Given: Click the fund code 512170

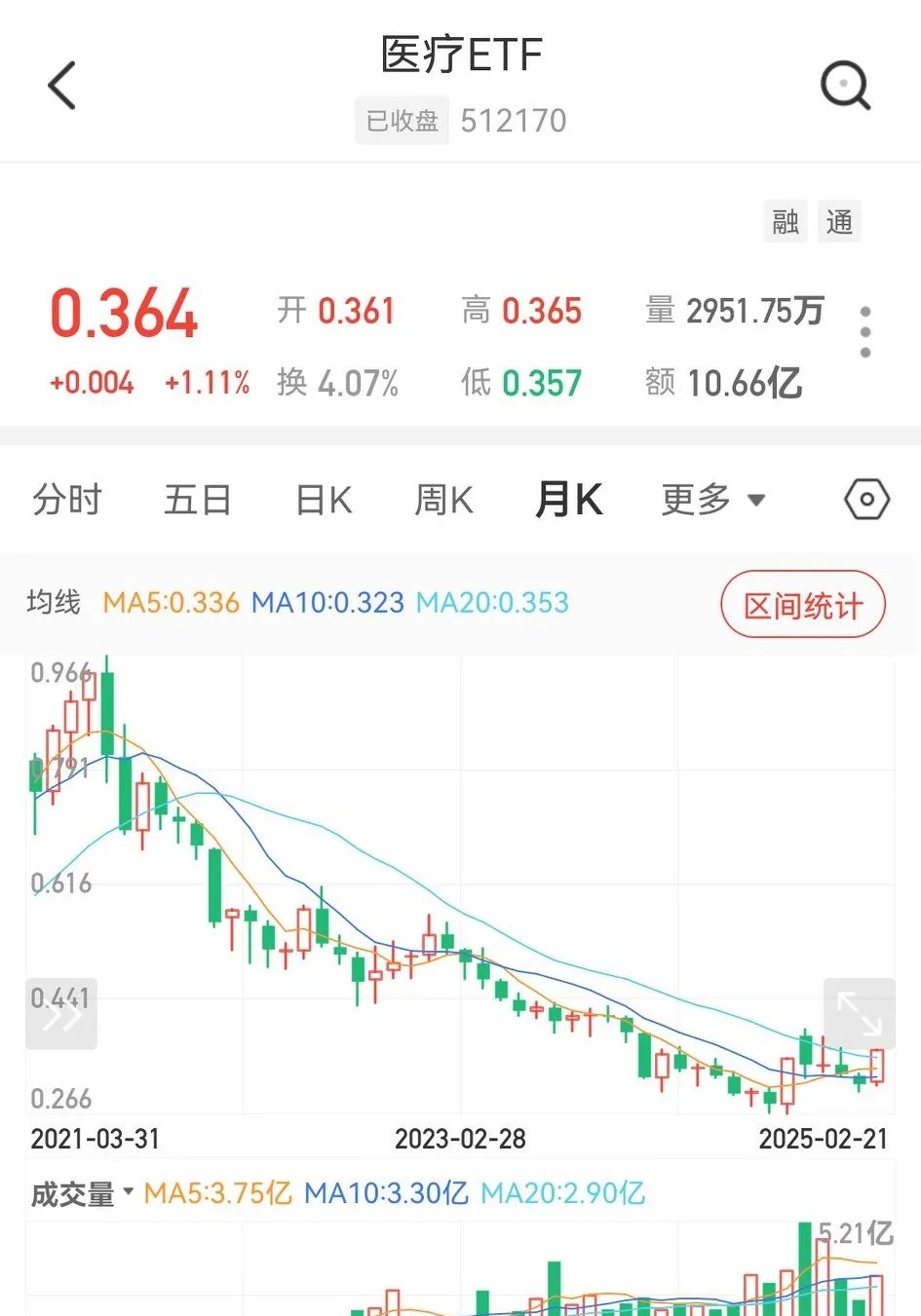Looking at the screenshot, I should (514, 120).
